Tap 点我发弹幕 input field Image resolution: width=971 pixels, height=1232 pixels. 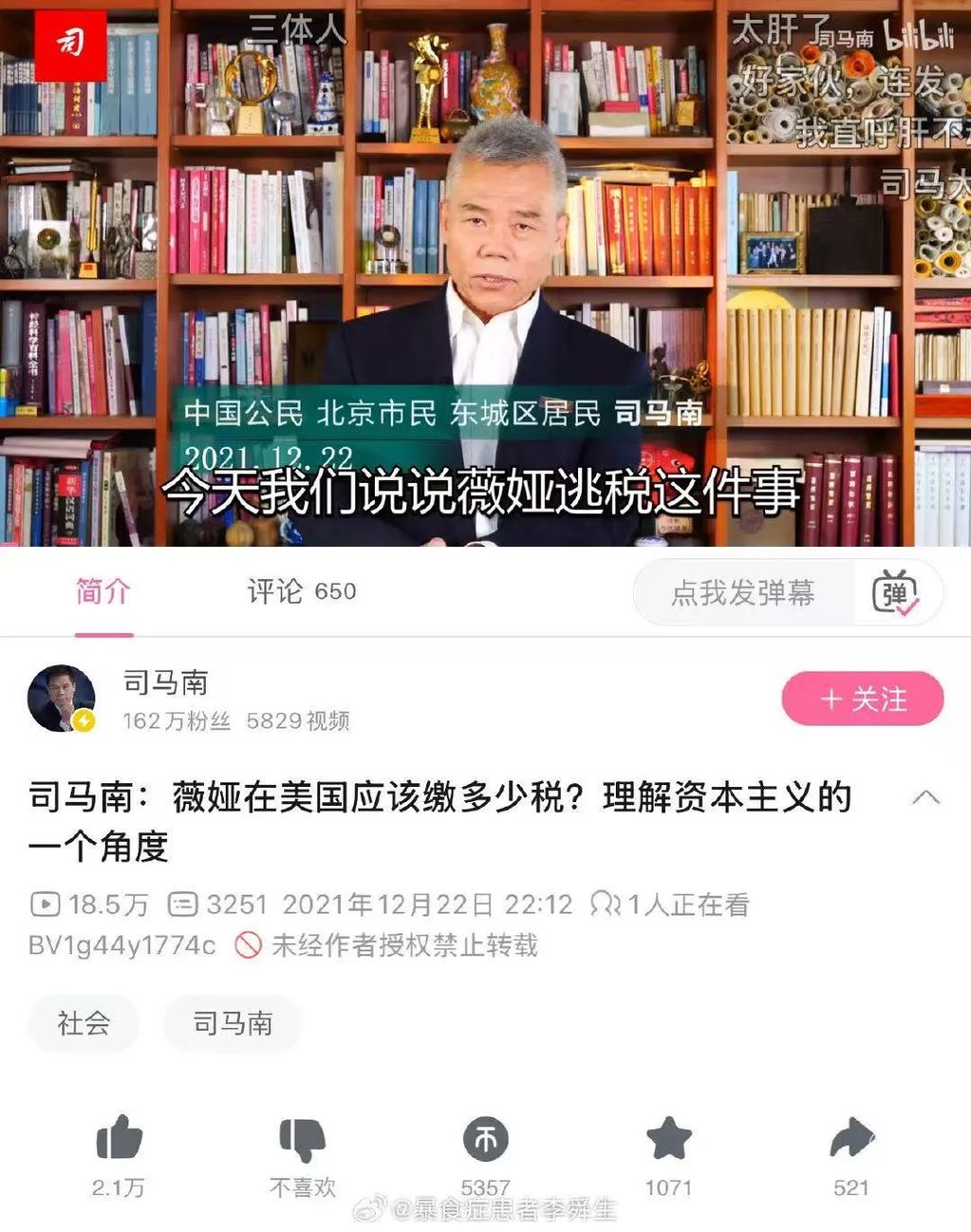tap(742, 593)
